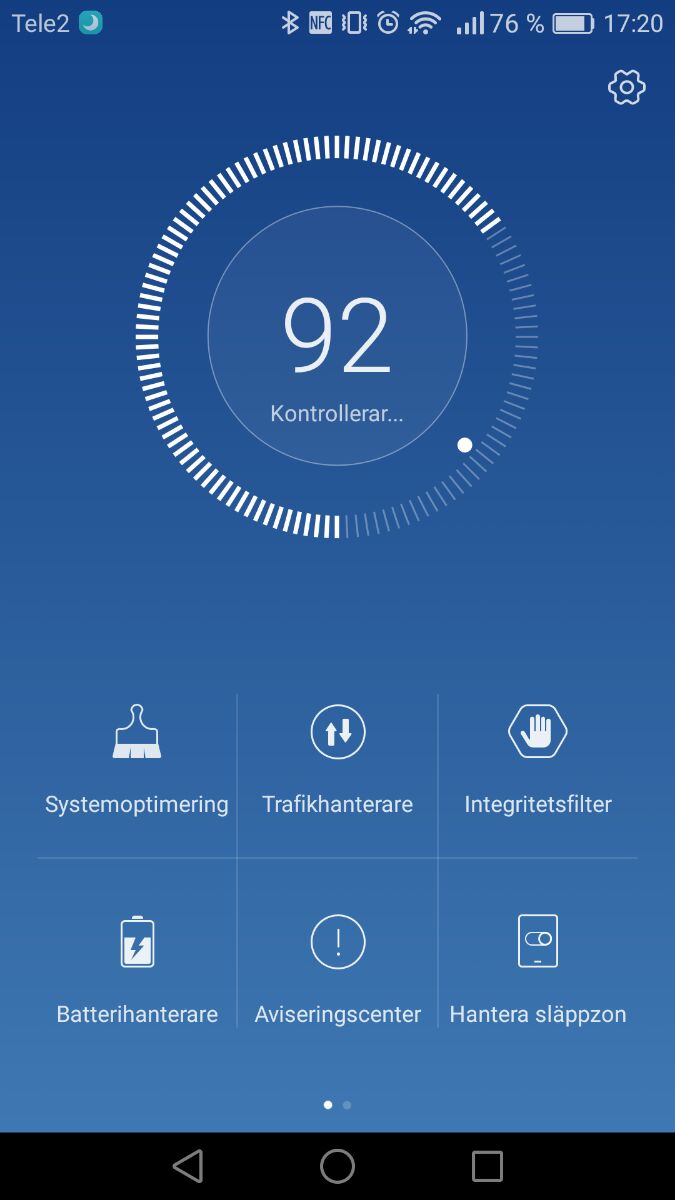Screen dimensions: 675x1200
Task: Tap the phone check score circle
Action: pyautogui.click(x=337, y=337)
